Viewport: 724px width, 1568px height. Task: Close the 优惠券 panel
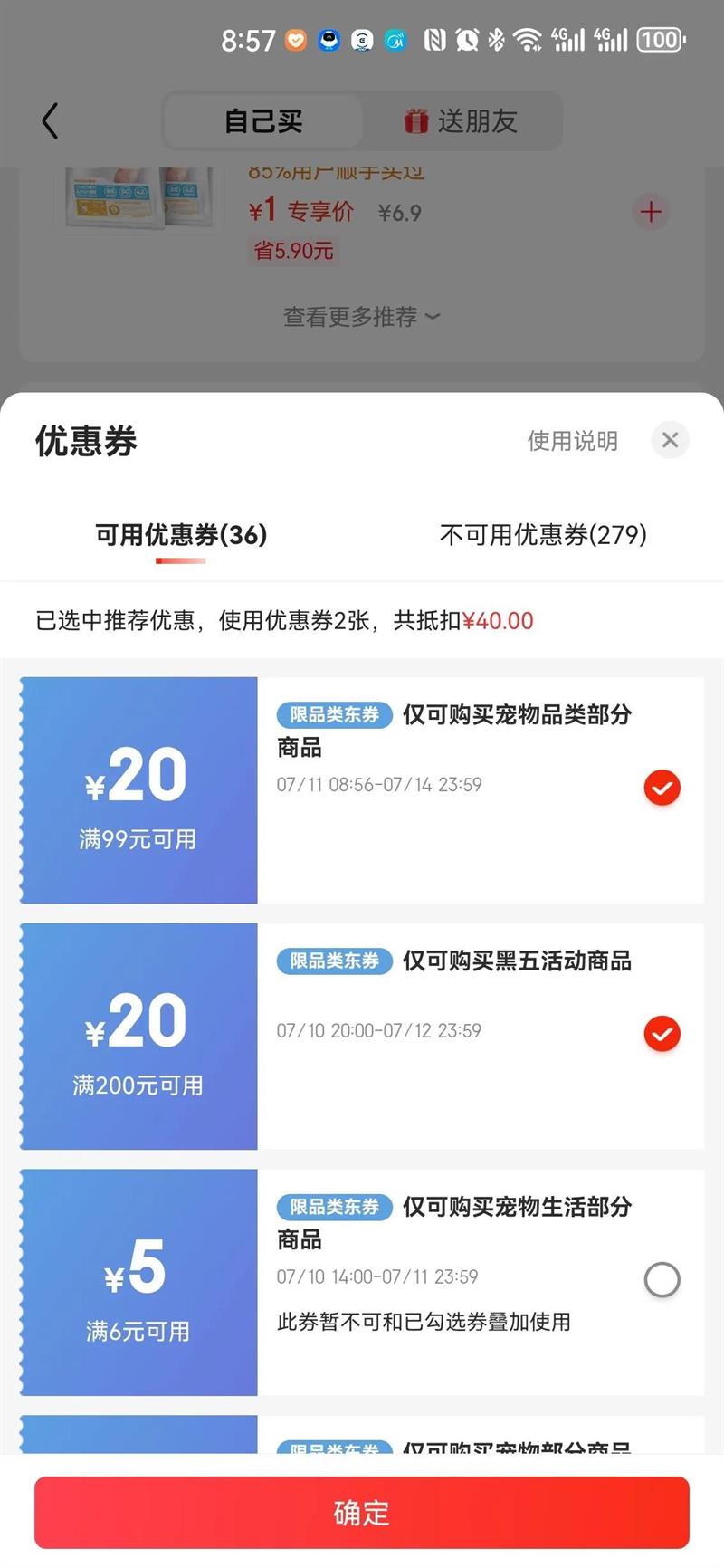point(670,440)
